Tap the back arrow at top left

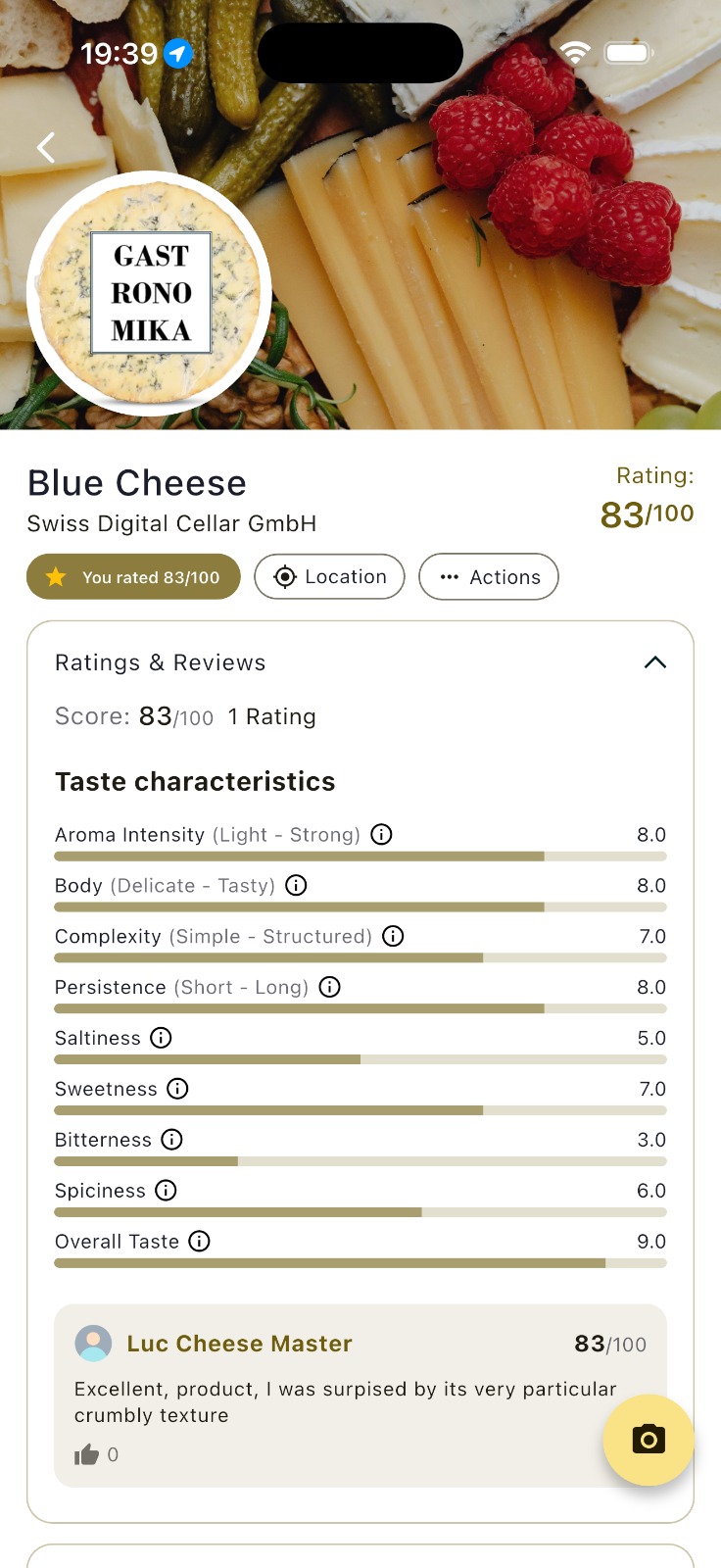point(45,147)
